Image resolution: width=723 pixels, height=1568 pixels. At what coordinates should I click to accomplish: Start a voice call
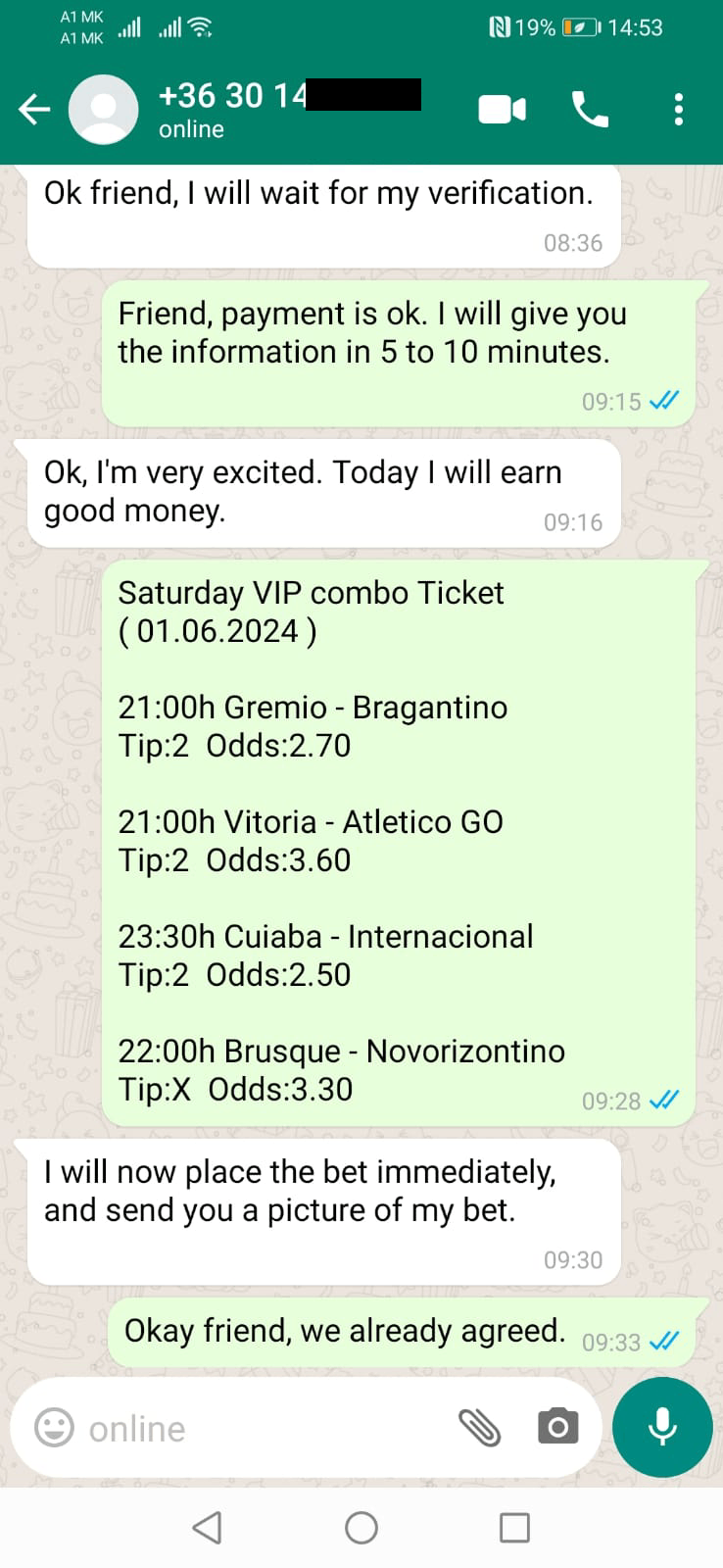pos(590,110)
